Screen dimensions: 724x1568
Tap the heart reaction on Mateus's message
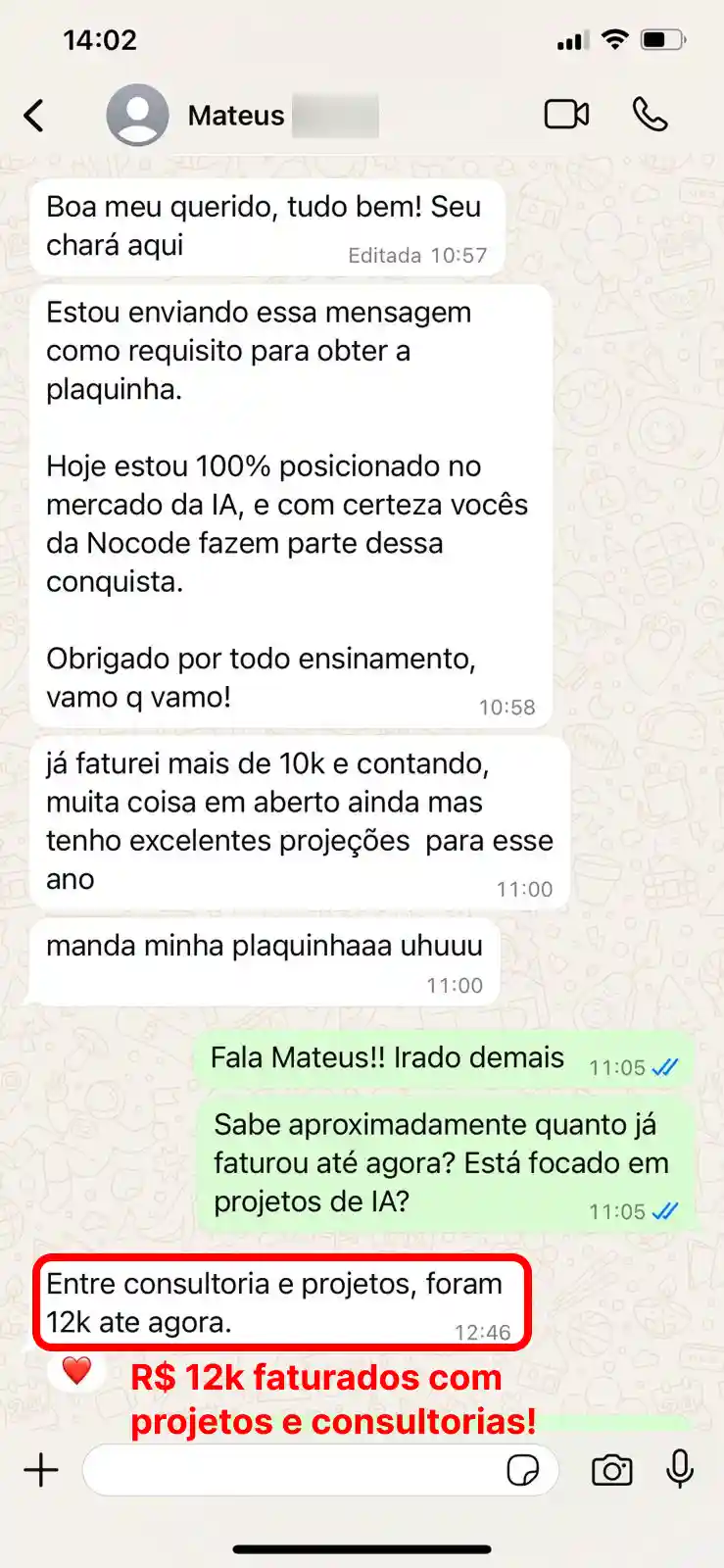coord(76,1372)
